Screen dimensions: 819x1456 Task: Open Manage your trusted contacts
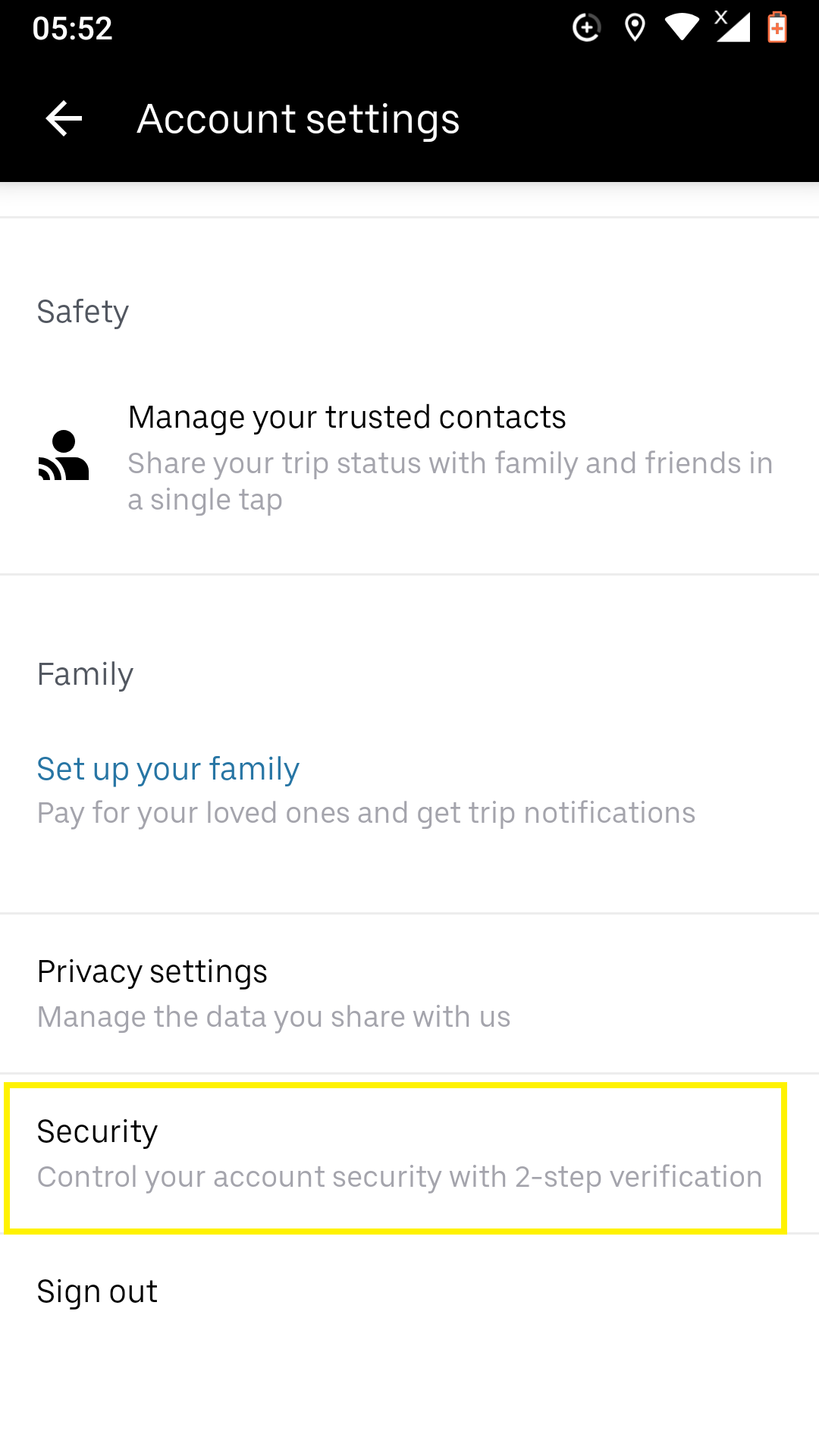(x=409, y=457)
